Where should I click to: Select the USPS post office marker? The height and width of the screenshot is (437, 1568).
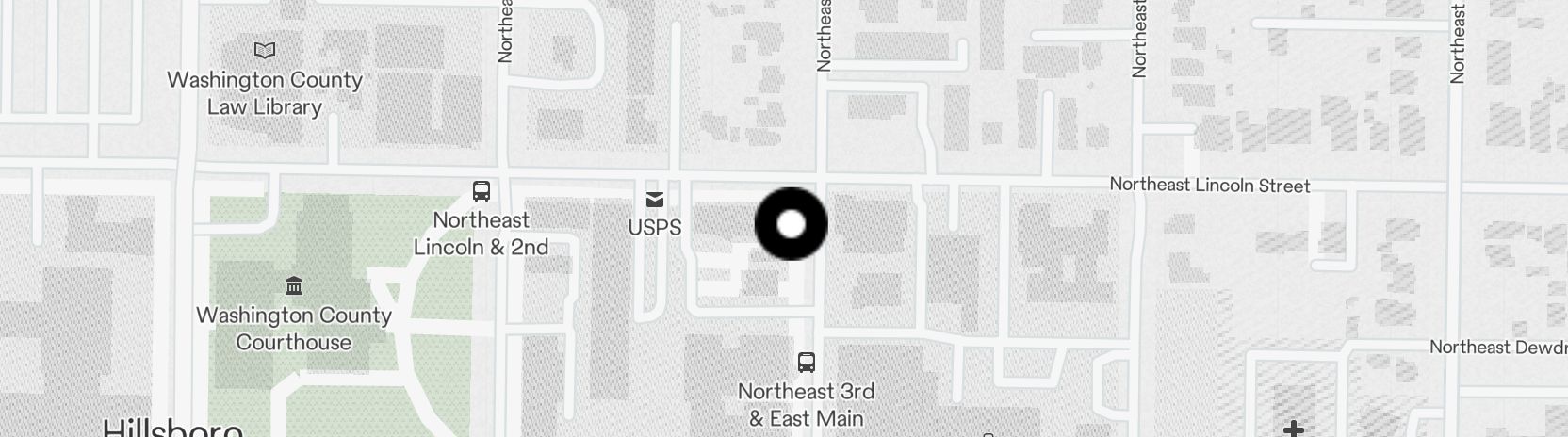click(x=655, y=200)
